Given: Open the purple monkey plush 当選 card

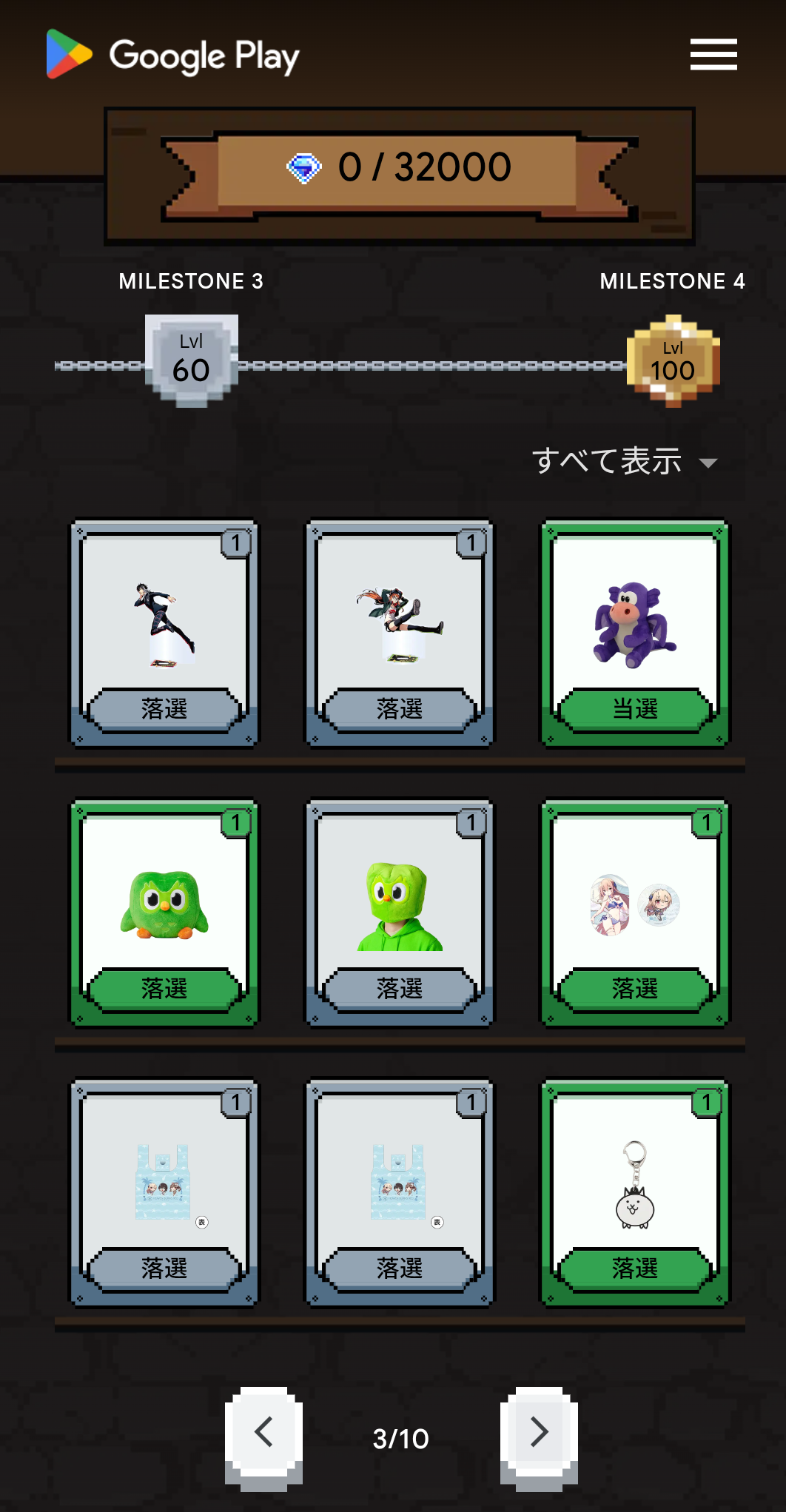Looking at the screenshot, I should [x=634, y=633].
